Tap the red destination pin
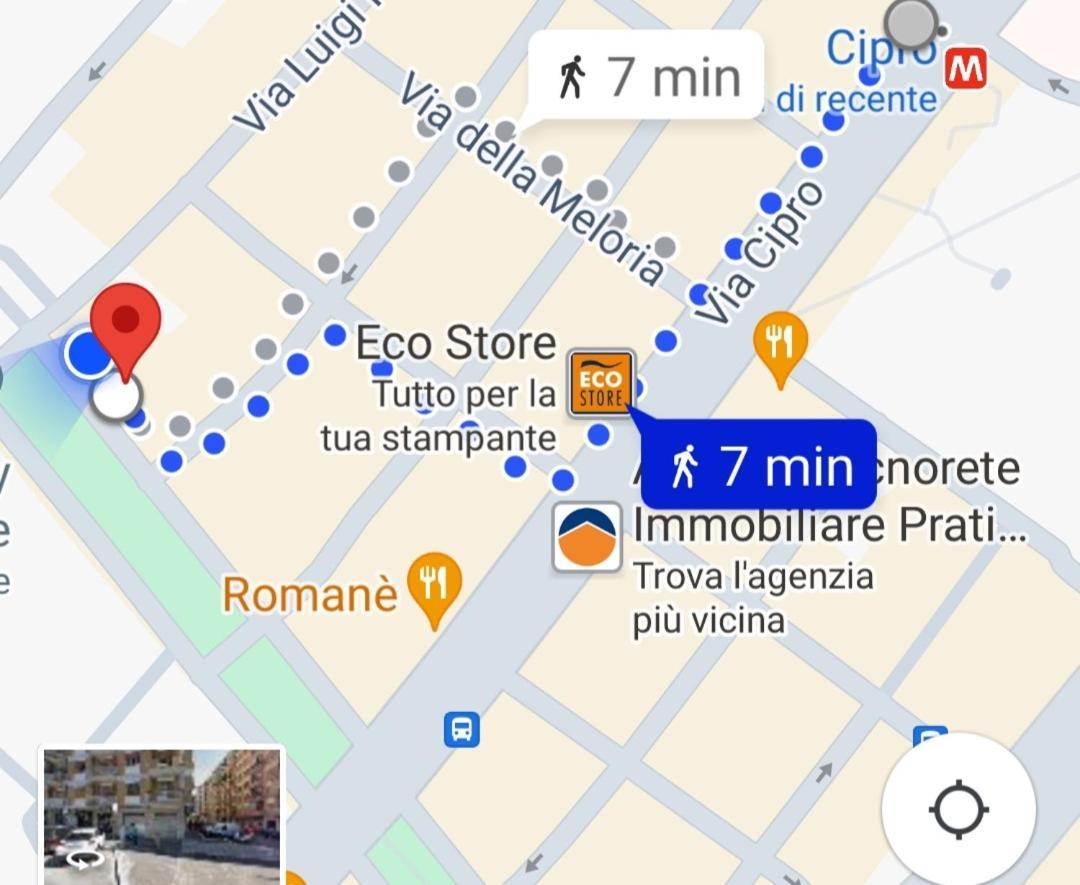The width and height of the screenshot is (1080, 885). pyautogui.click(x=125, y=322)
